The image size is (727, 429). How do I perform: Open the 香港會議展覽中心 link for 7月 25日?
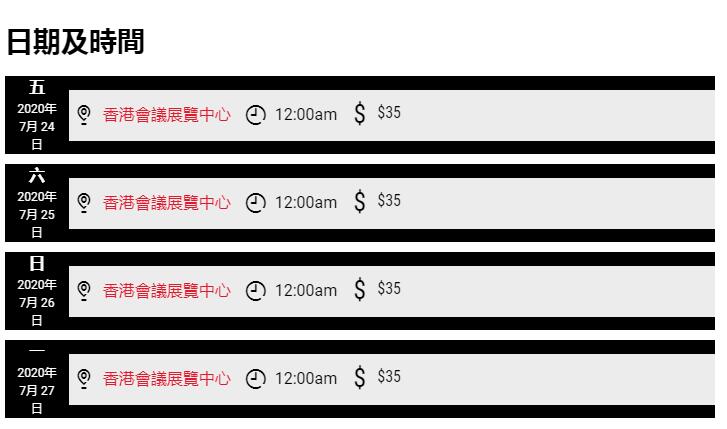166,203
